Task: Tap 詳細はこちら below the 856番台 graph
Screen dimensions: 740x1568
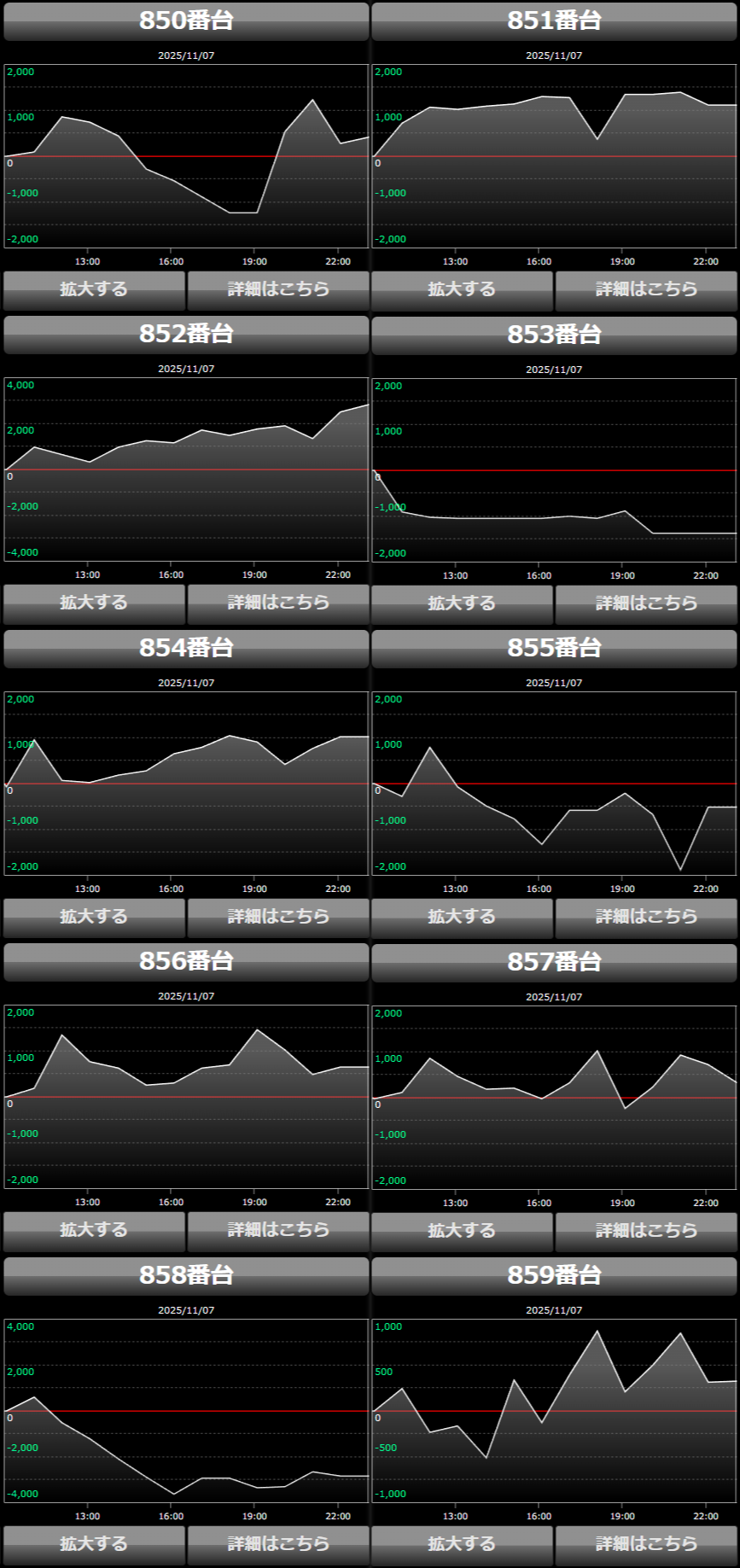Action: click(278, 1230)
